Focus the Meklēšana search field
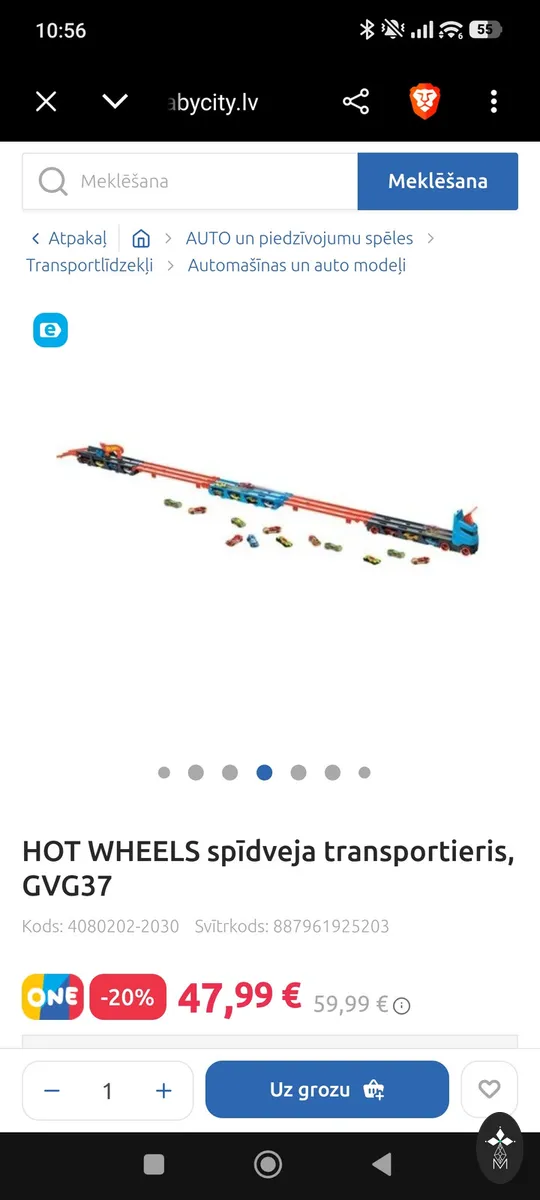This screenshot has width=540, height=1200. pyautogui.click(x=190, y=181)
